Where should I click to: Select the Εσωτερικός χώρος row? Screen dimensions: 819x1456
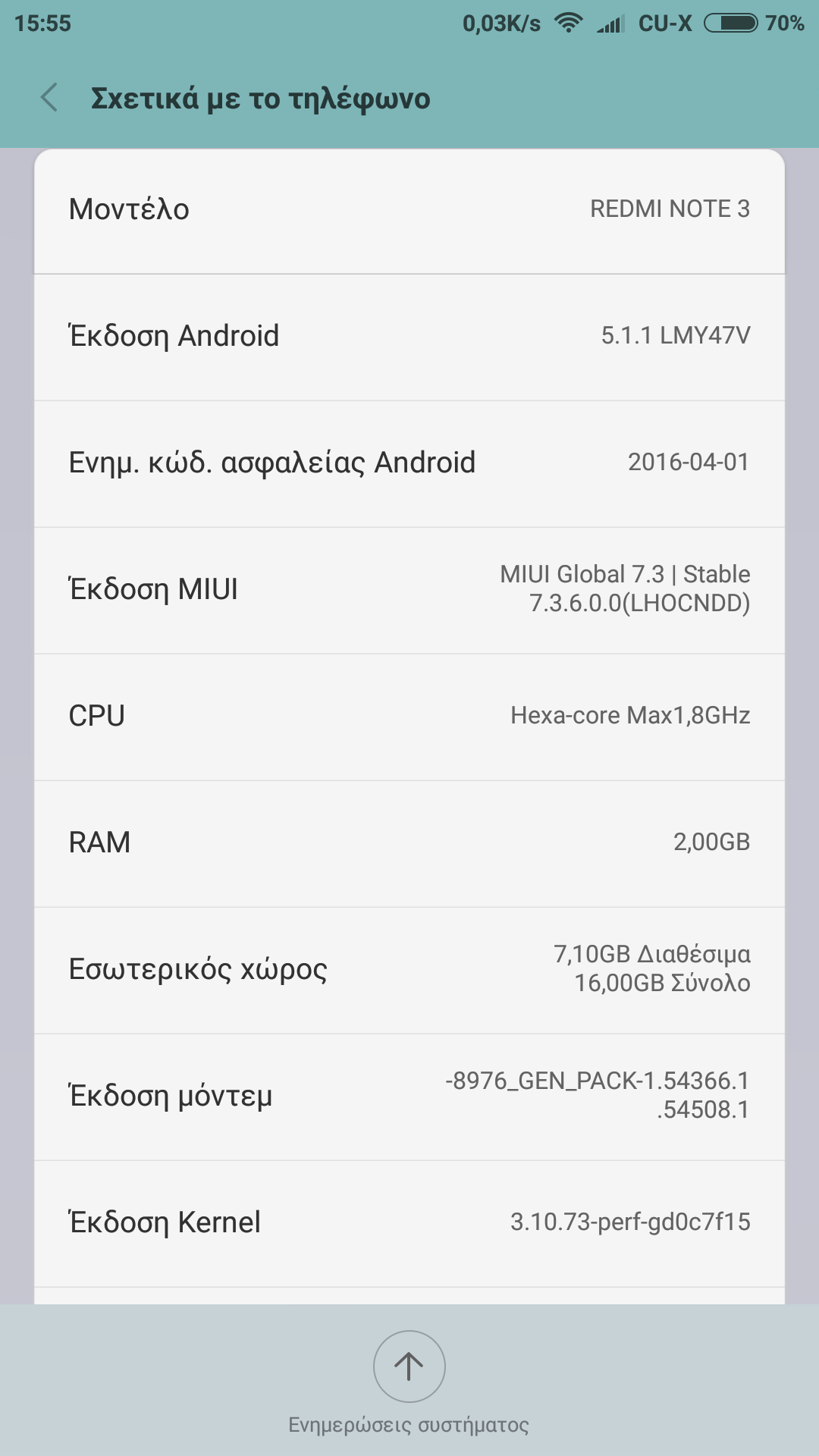[409, 969]
